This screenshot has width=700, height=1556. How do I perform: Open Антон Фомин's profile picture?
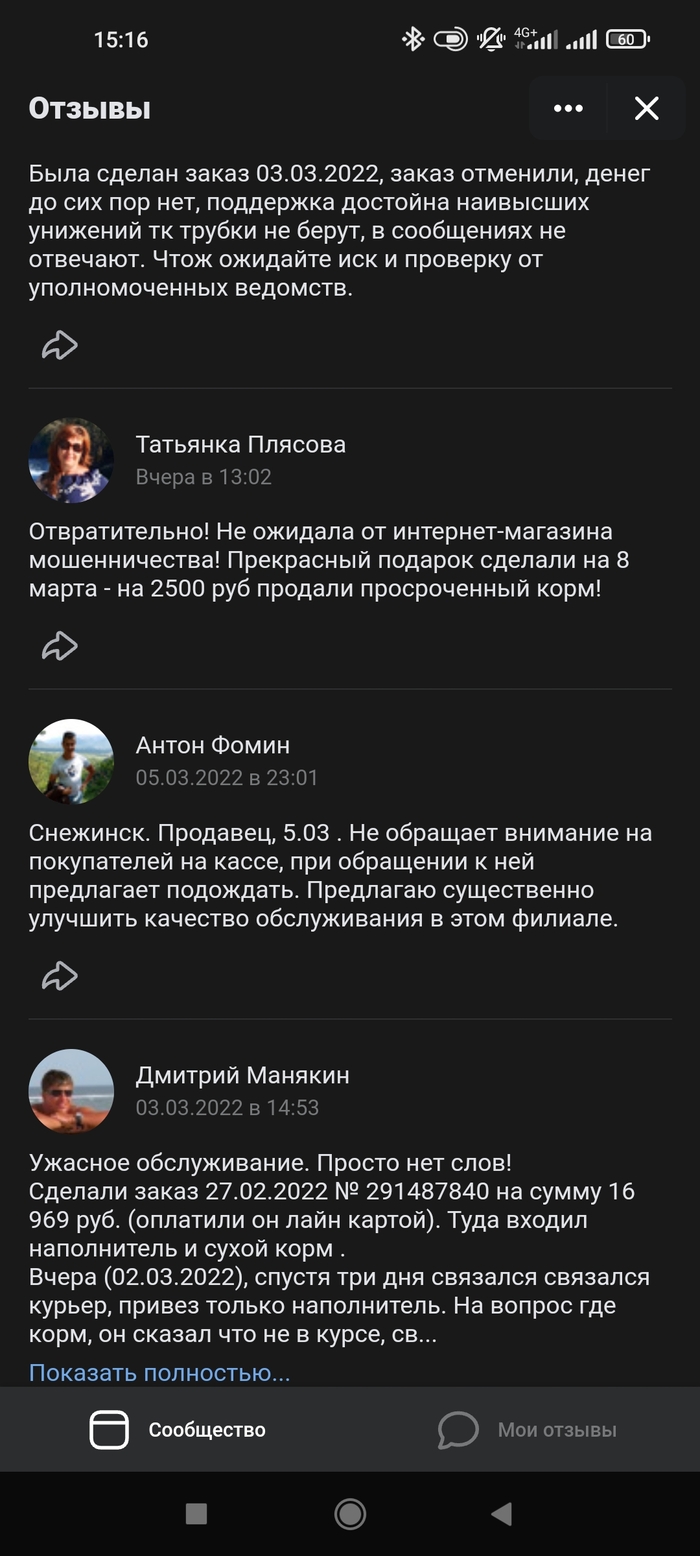click(71, 761)
